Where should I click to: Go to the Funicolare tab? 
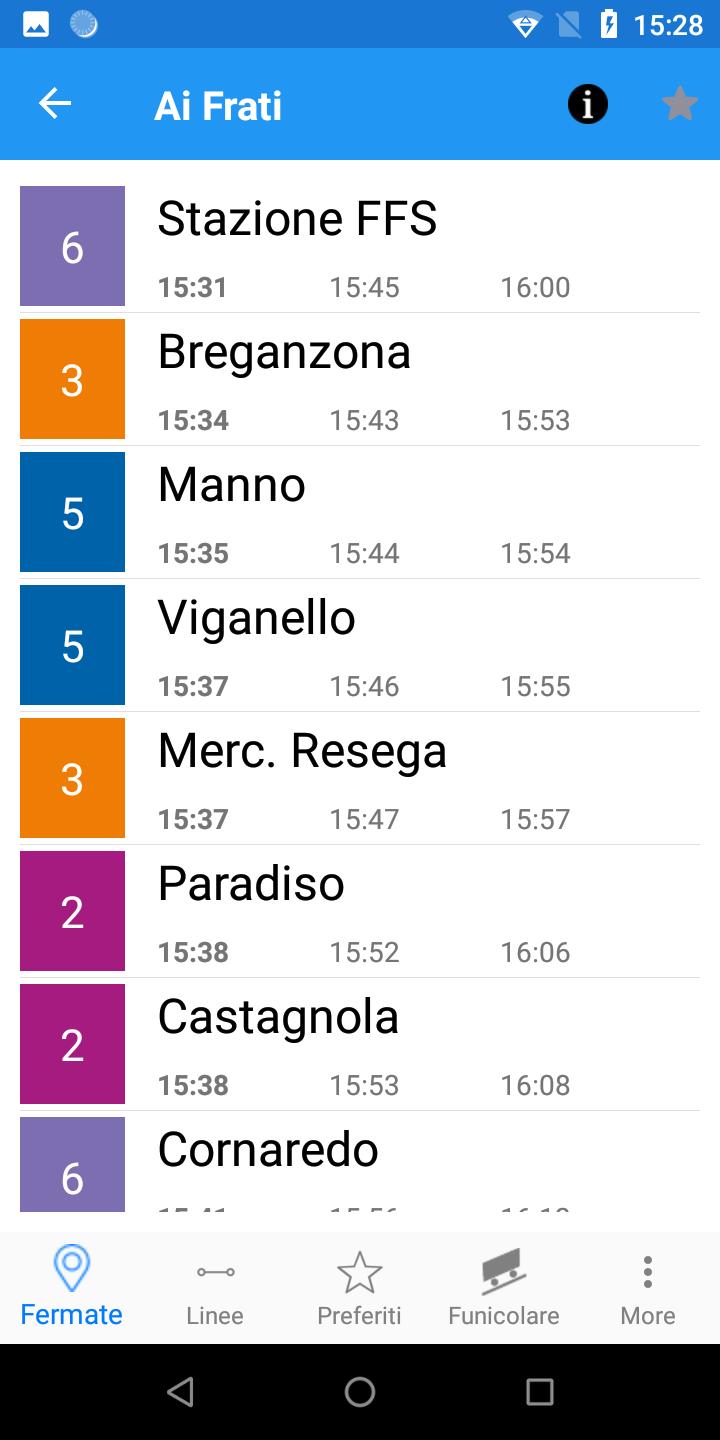pos(504,1287)
